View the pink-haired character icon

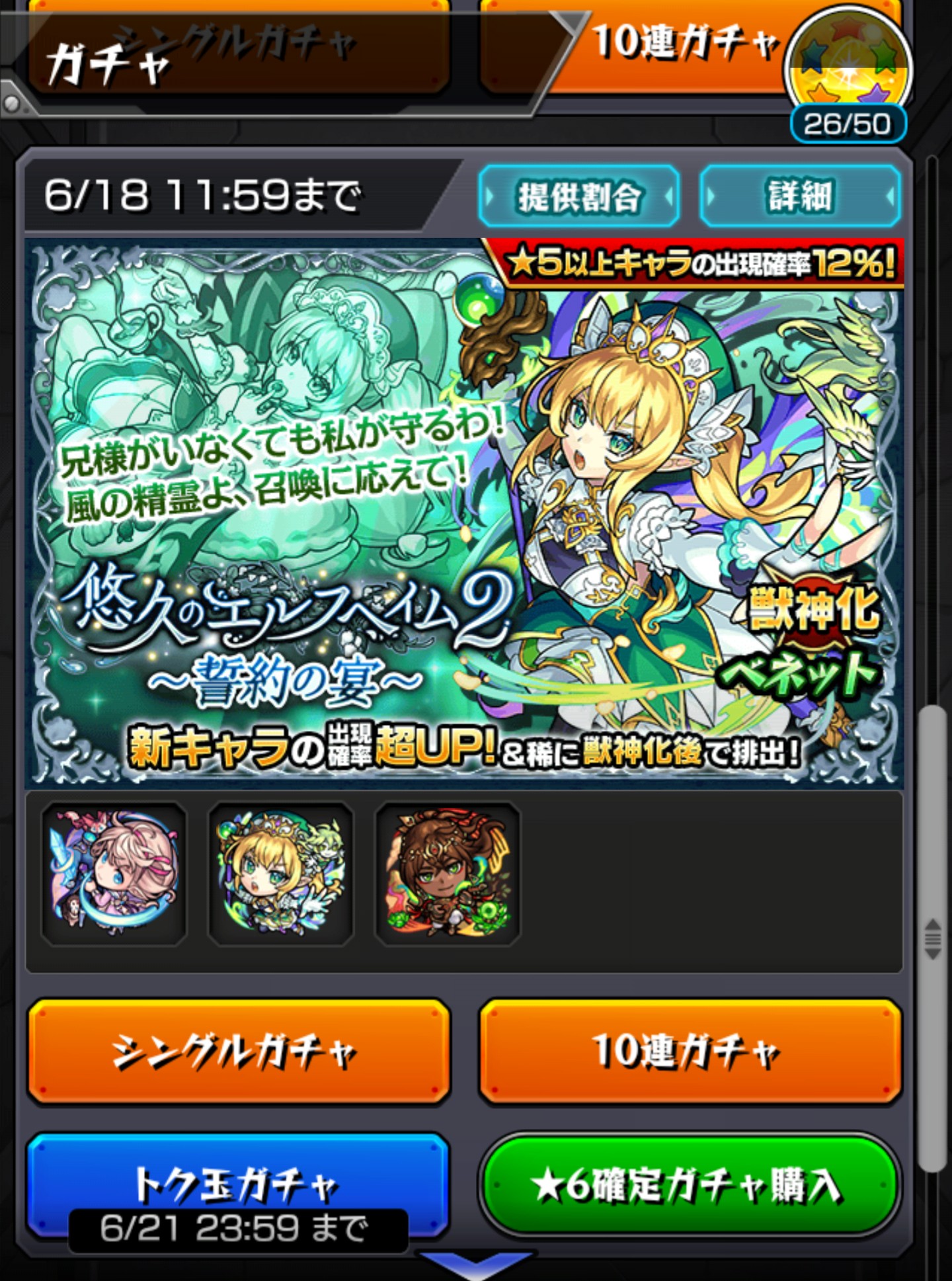click(114, 873)
